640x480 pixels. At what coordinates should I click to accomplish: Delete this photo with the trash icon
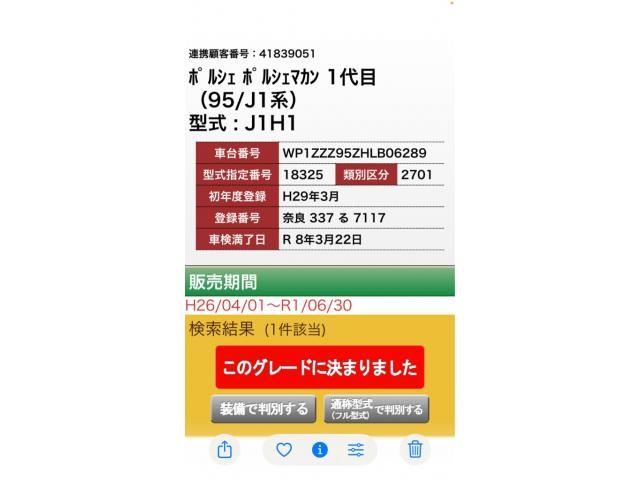click(415, 450)
